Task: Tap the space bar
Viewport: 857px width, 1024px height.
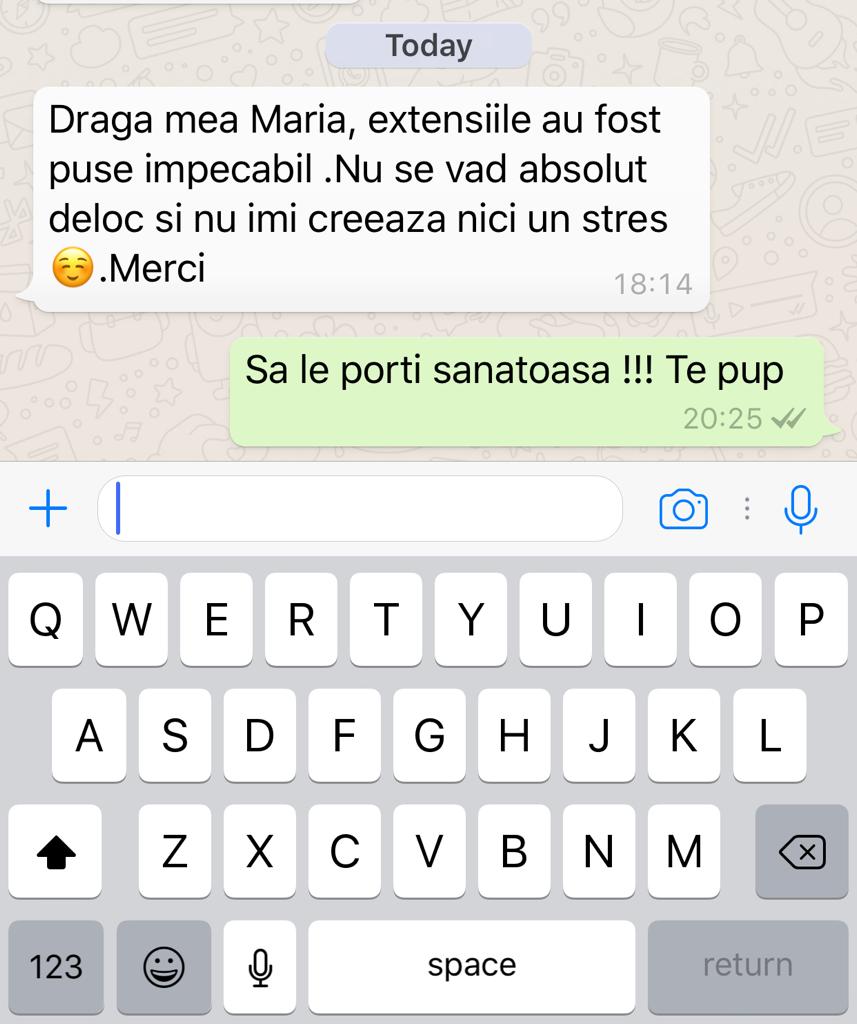Action: [471, 966]
